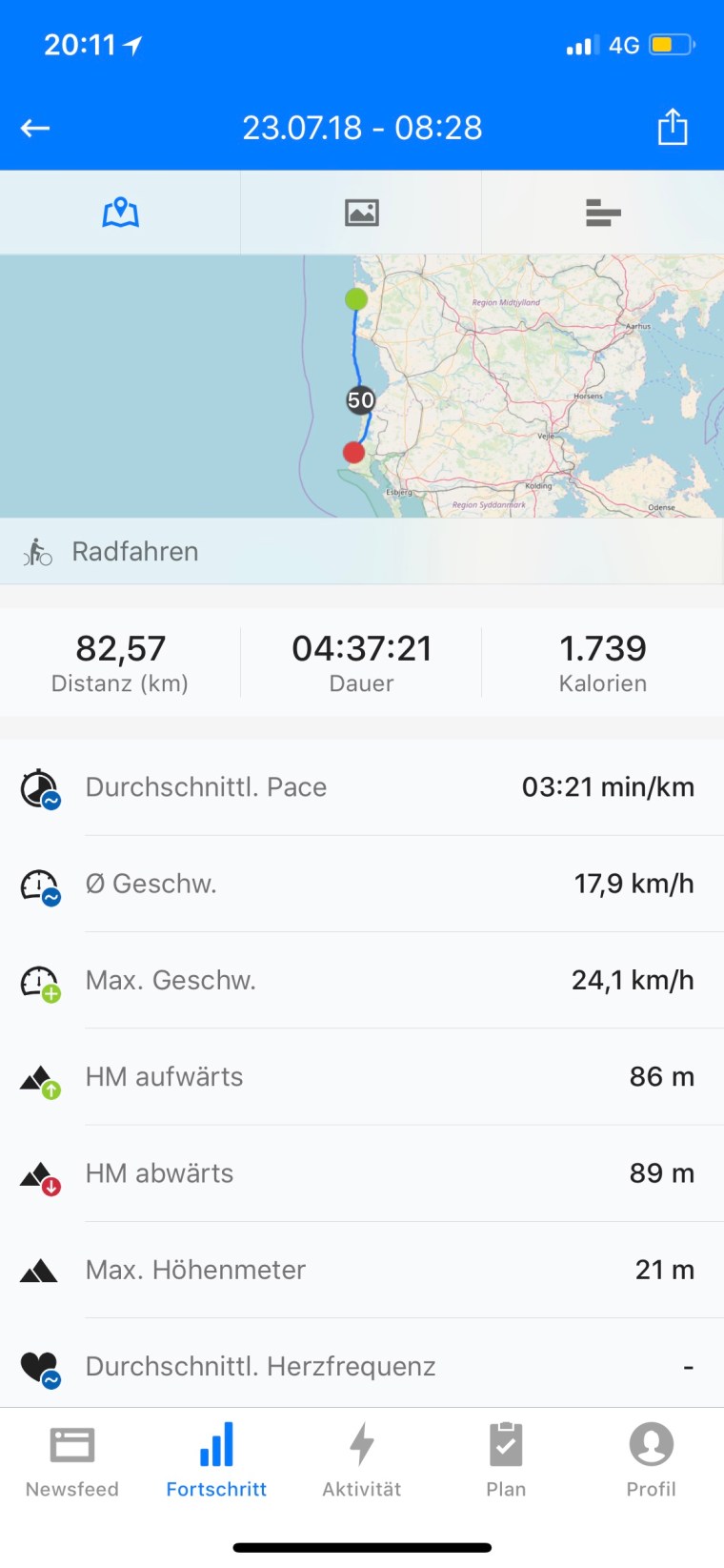
Task: View the Profil tab
Action: click(652, 1460)
